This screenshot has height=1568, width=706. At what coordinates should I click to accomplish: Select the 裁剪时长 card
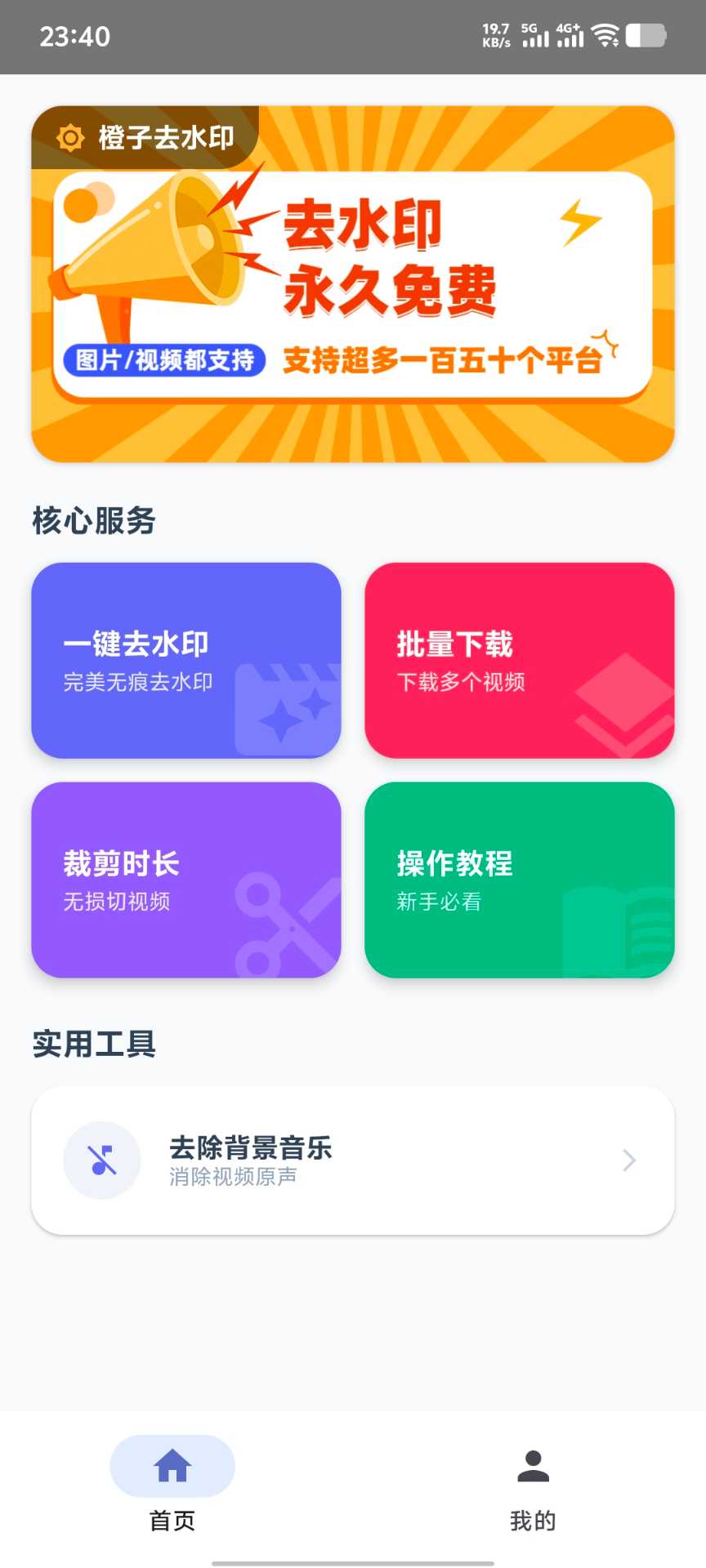(x=186, y=880)
